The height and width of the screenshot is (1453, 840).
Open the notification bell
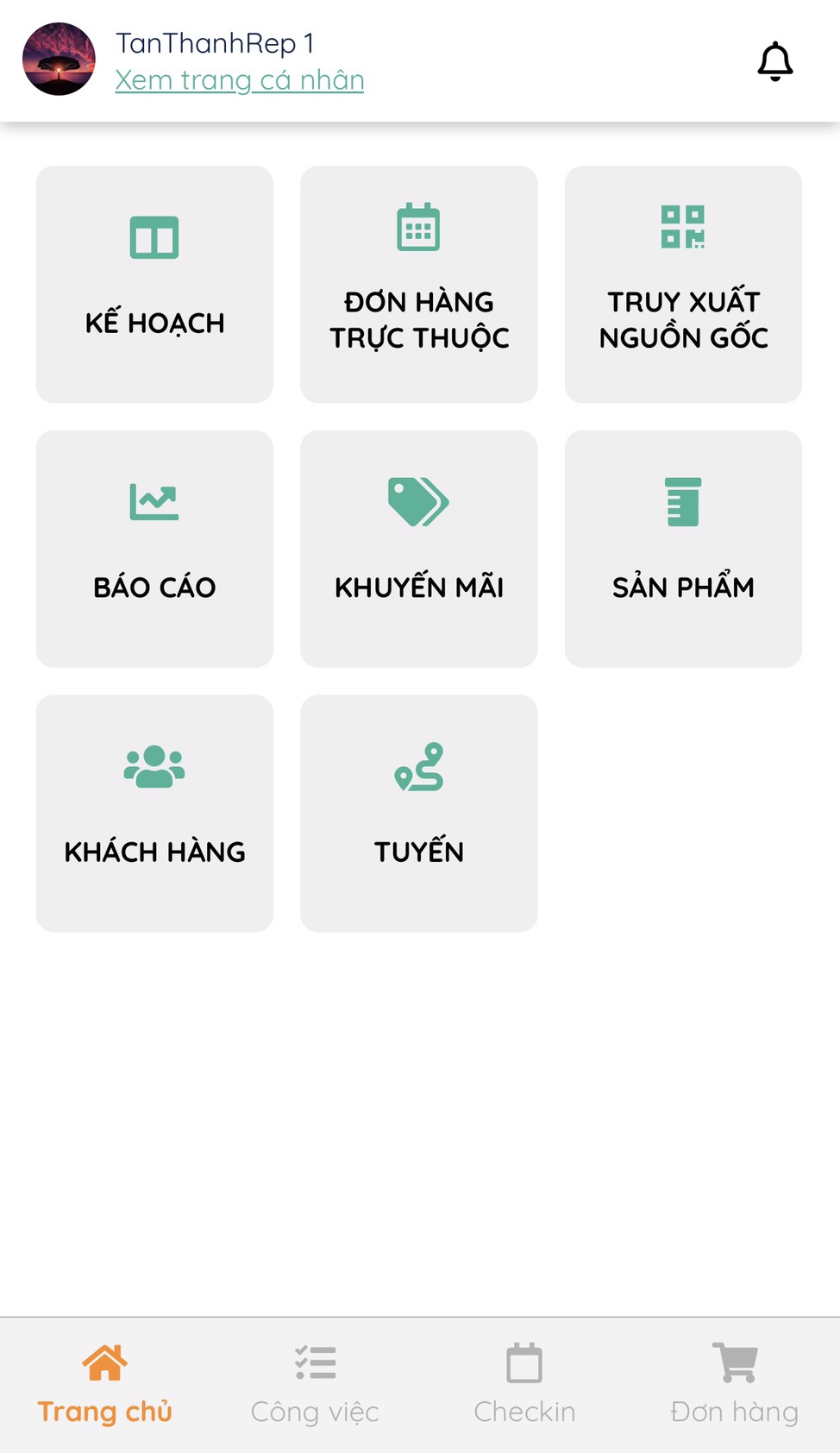[774, 60]
